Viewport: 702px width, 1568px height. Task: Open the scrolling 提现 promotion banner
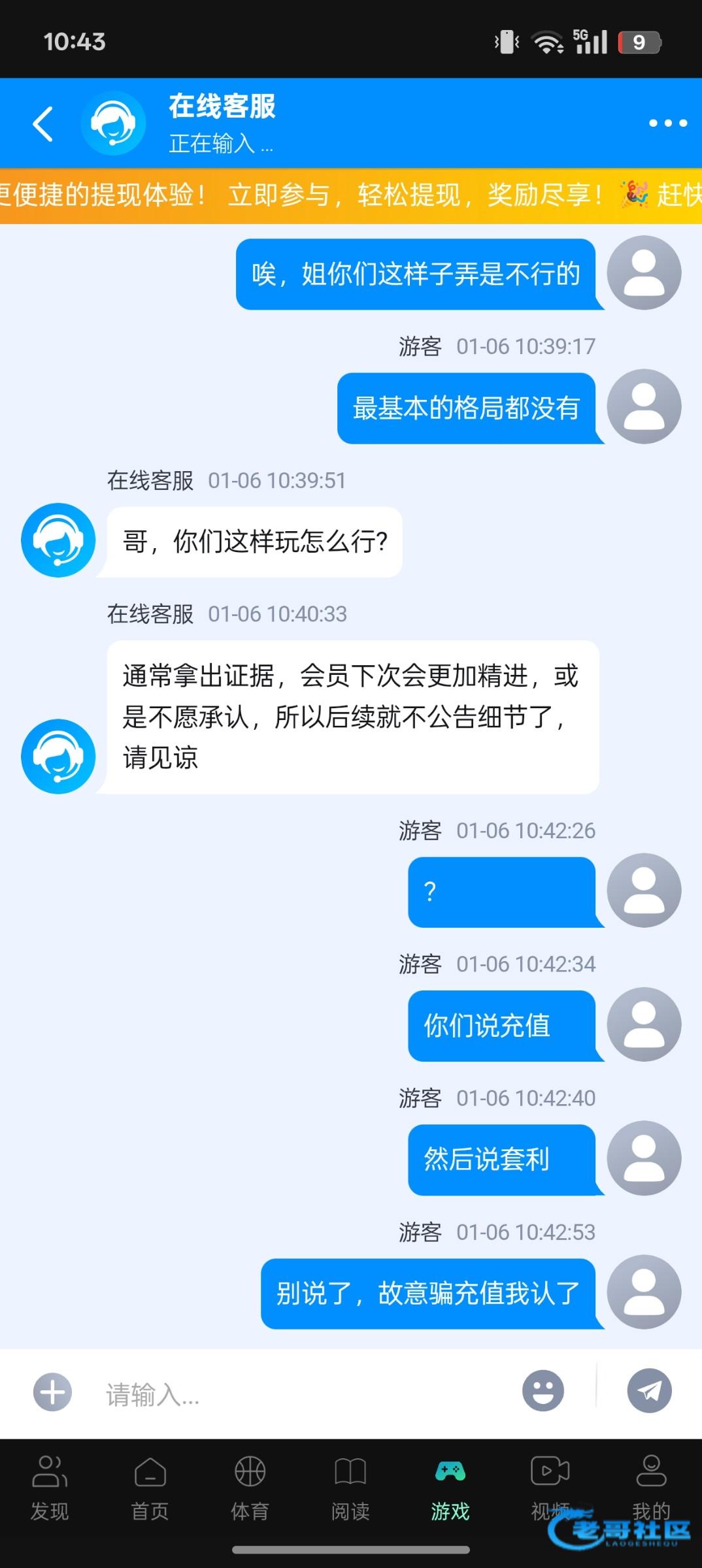(351, 195)
